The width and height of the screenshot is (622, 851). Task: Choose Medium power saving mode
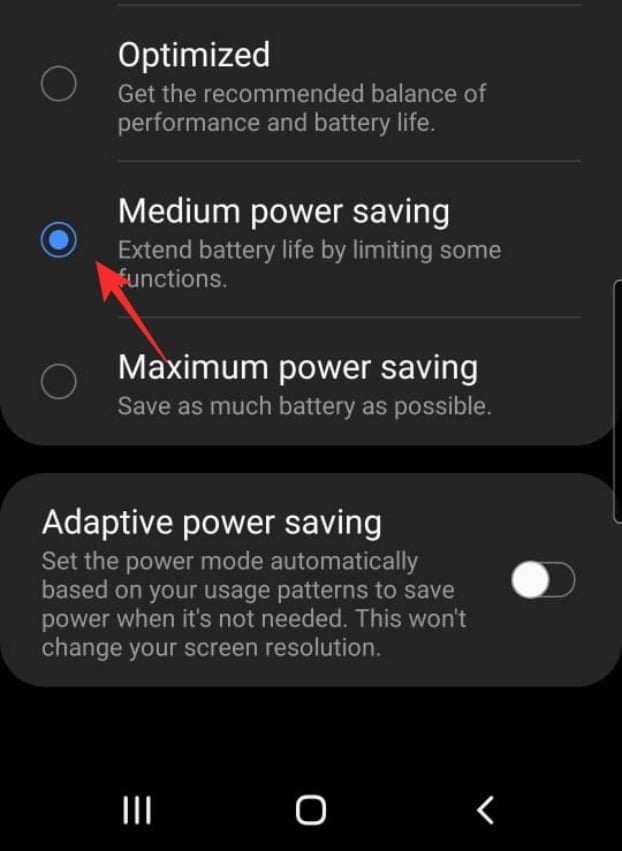point(59,240)
